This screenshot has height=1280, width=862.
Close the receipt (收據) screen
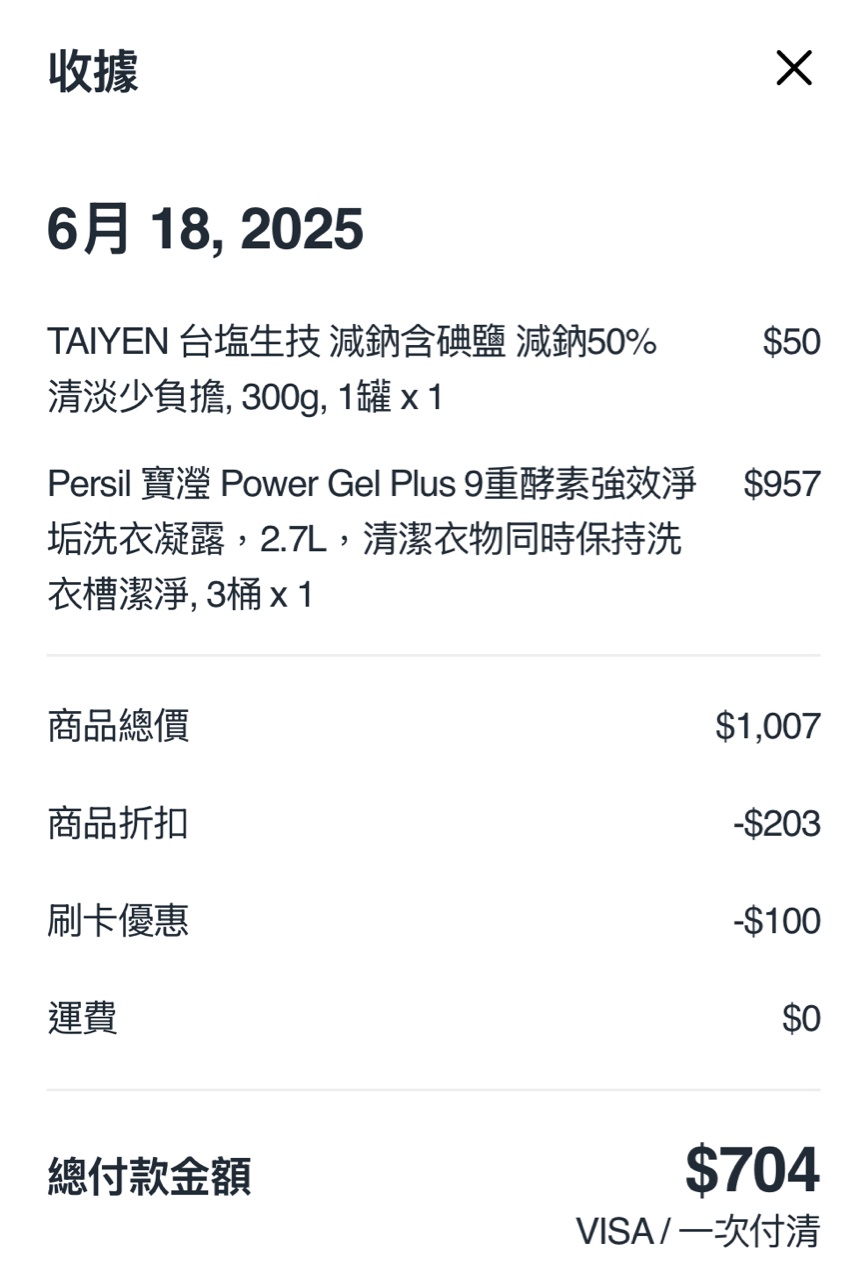[793, 69]
